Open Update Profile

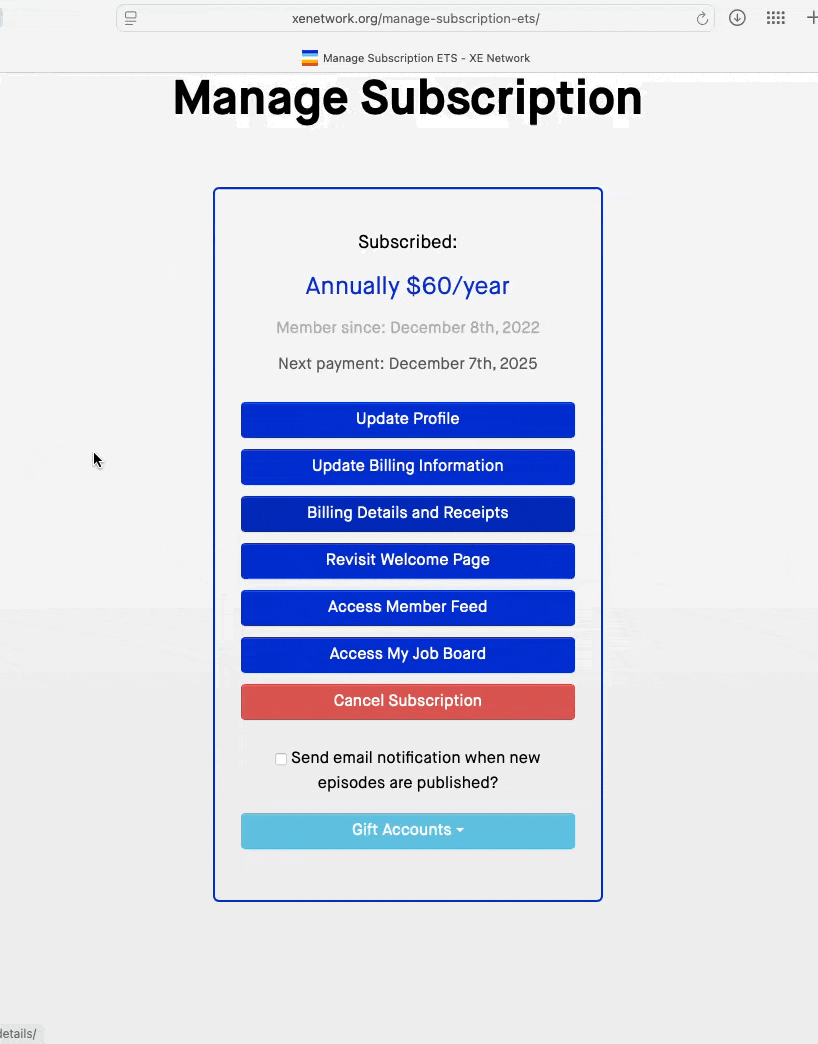(407, 419)
